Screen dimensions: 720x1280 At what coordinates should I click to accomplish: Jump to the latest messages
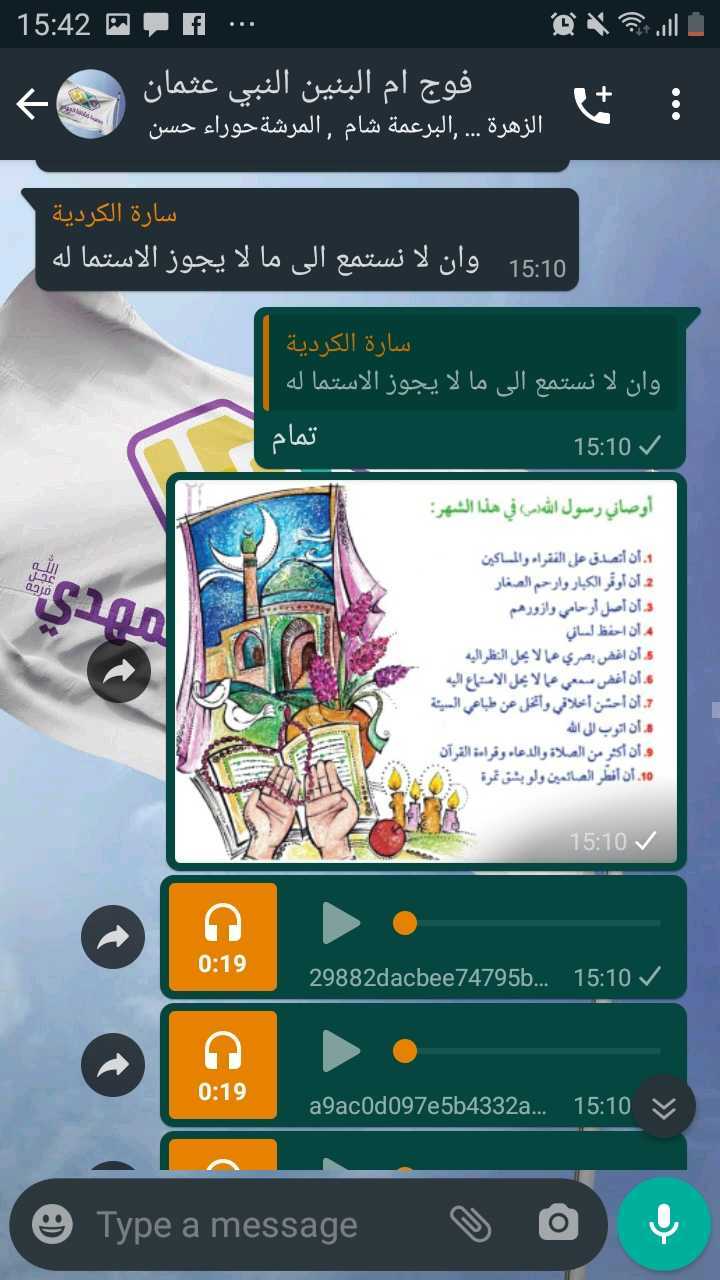point(664,1107)
